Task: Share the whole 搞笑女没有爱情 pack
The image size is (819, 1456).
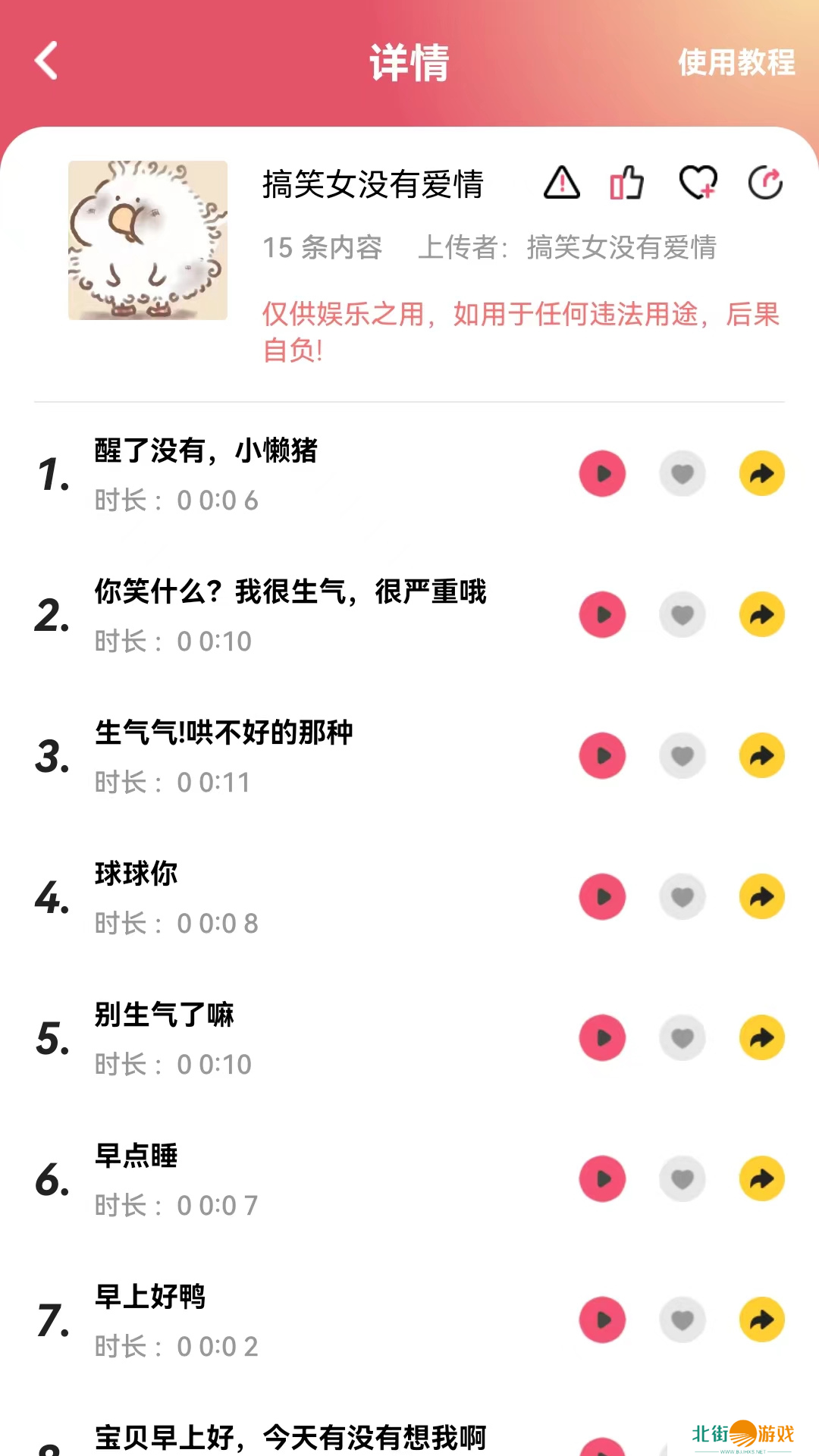Action: [765, 183]
